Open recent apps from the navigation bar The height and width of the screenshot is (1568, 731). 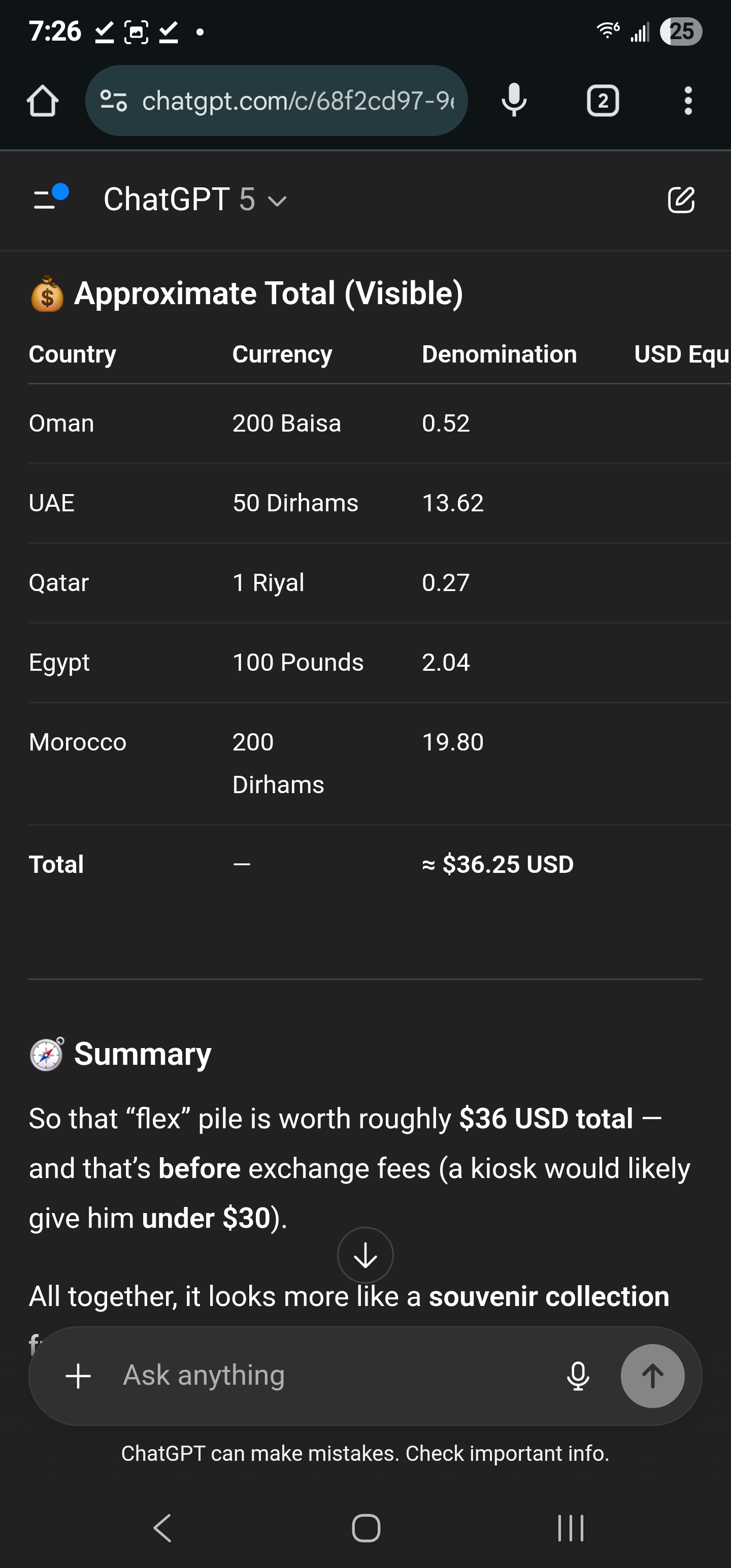pos(570,1528)
